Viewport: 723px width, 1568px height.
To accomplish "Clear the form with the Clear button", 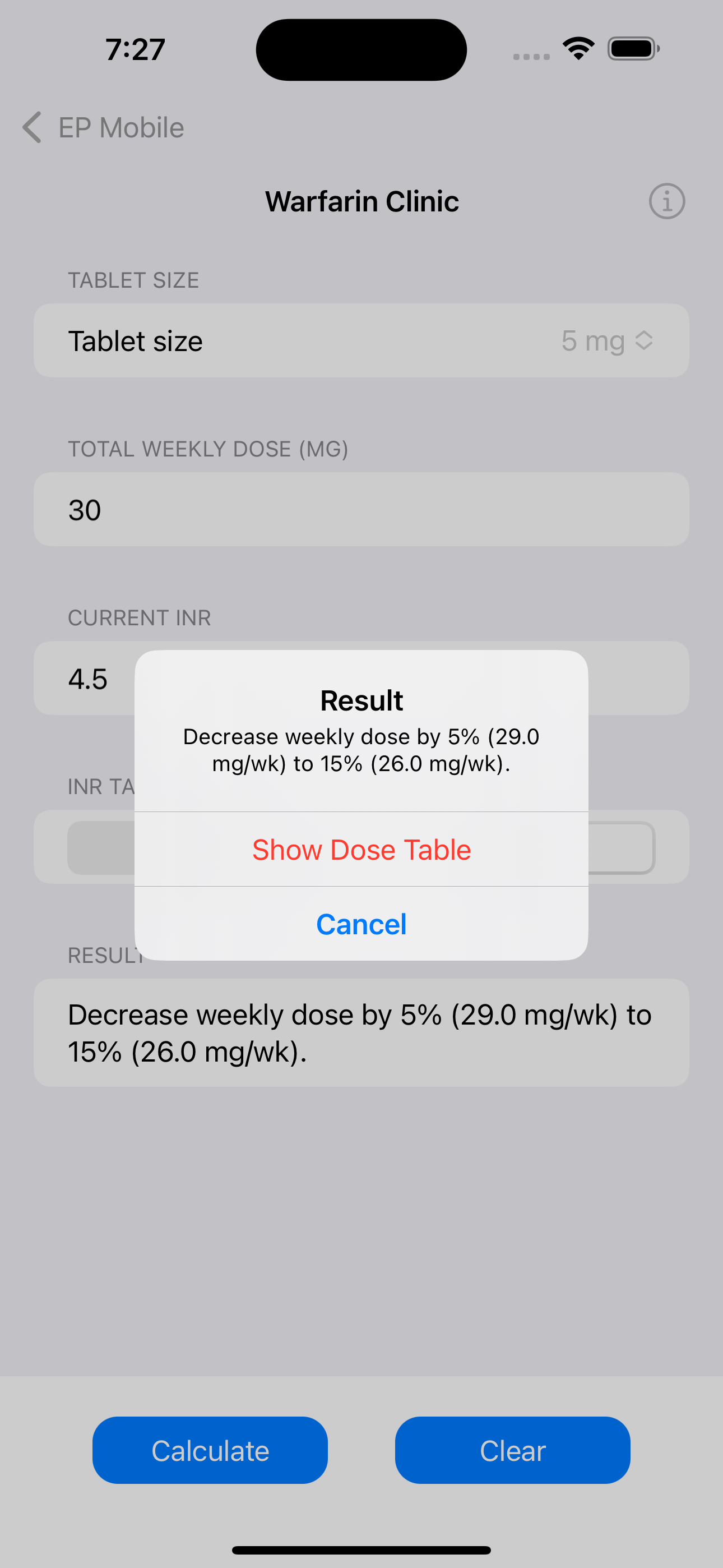I will pyautogui.click(x=512, y=1451).
